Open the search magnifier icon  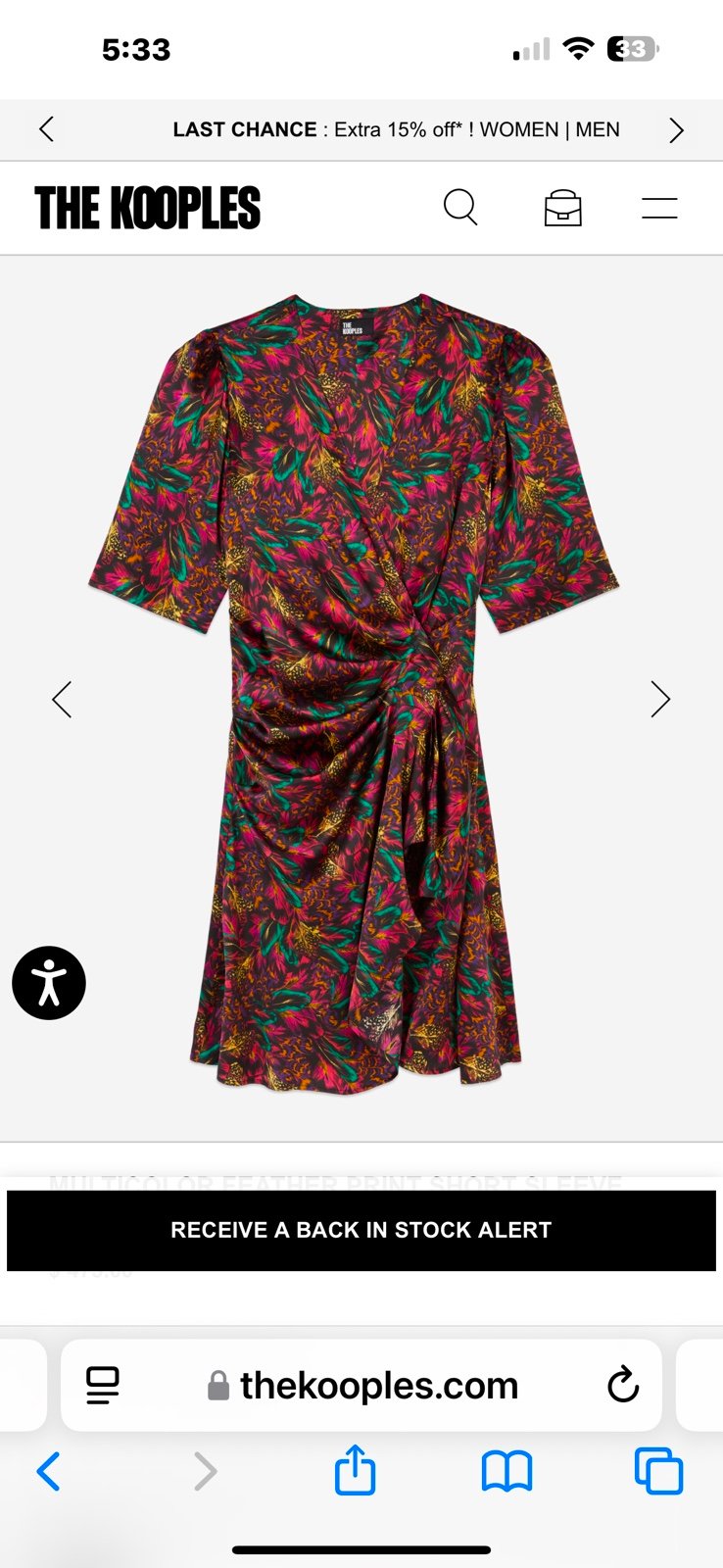[x=460, y=208]
